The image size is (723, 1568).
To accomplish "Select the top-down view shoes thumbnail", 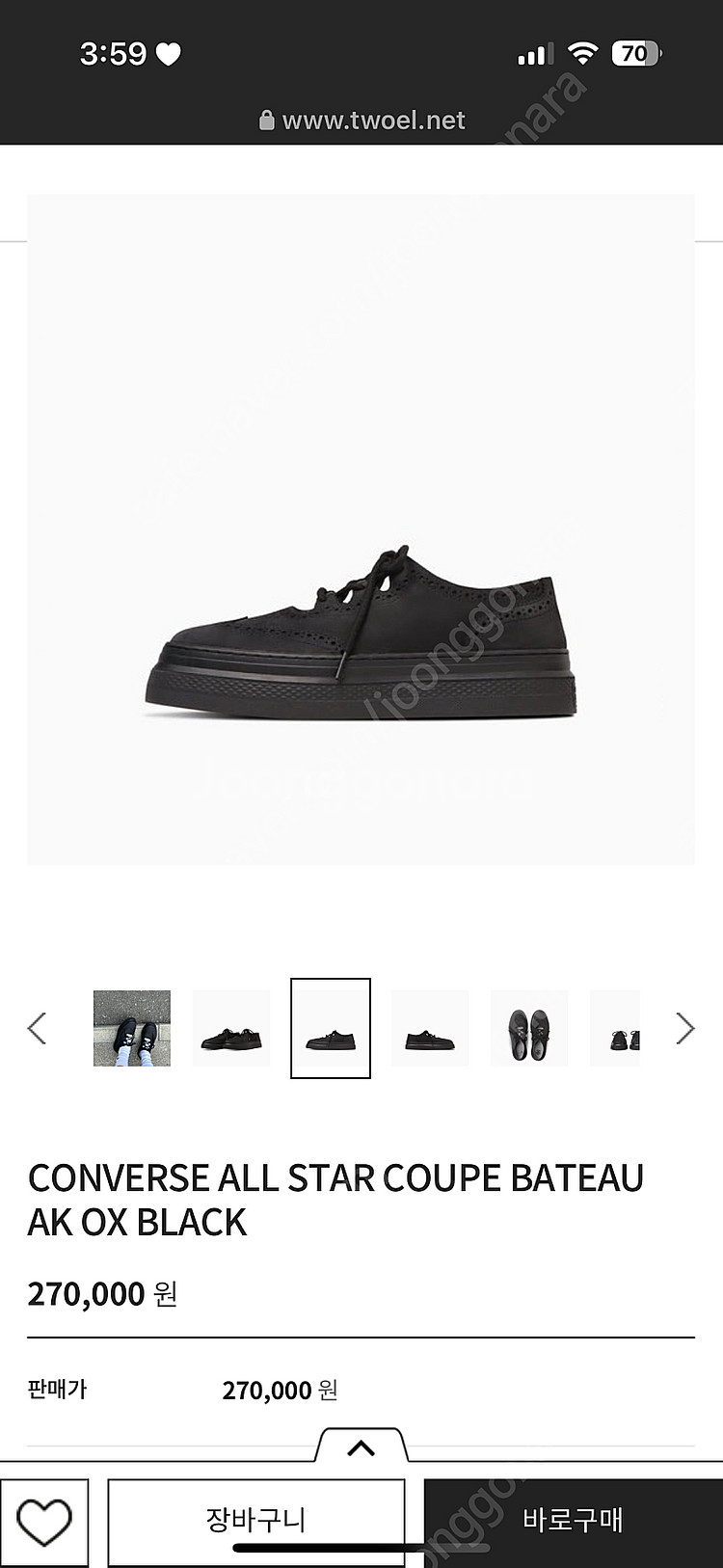I will [529, 1028].
